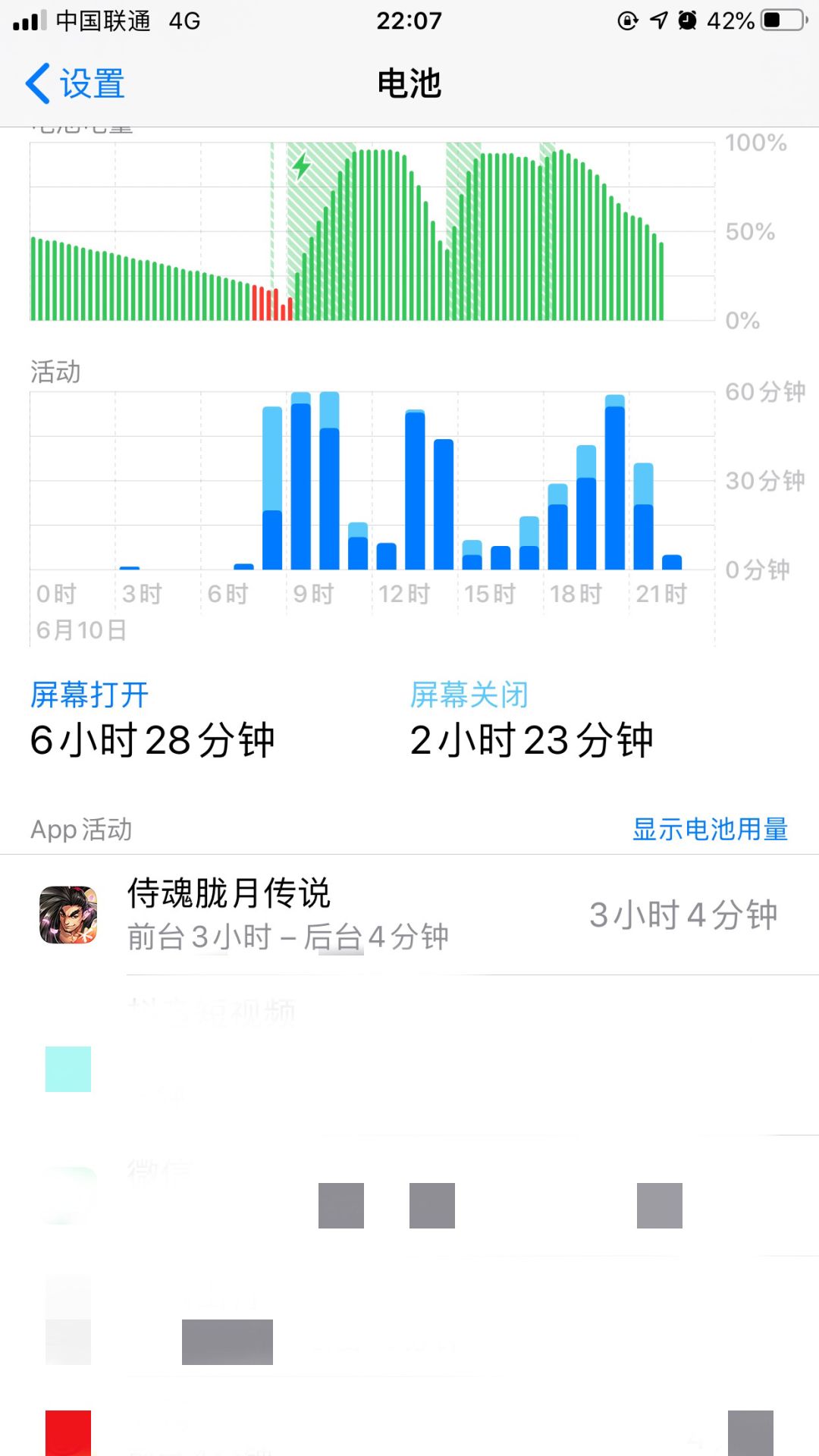Viewport: 819px width, 1456px height.
Task: Select the 9时 bar in activity chart
Action: pos(301,481)
